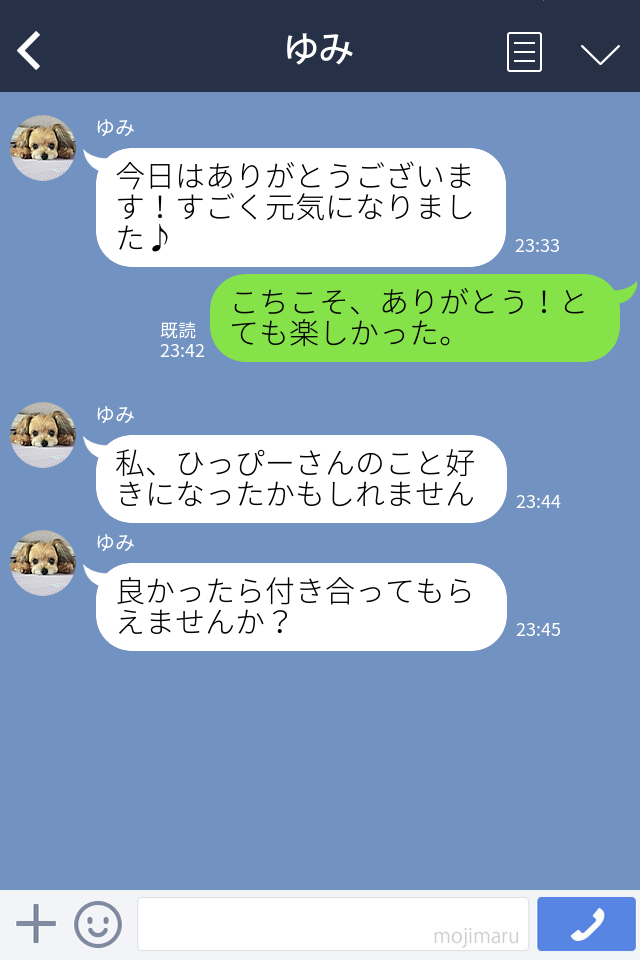Viewport: 640px width, 960px height.
Task: Expand the chat options chevron
Action: pyautogui.click(x=600, y=54)
